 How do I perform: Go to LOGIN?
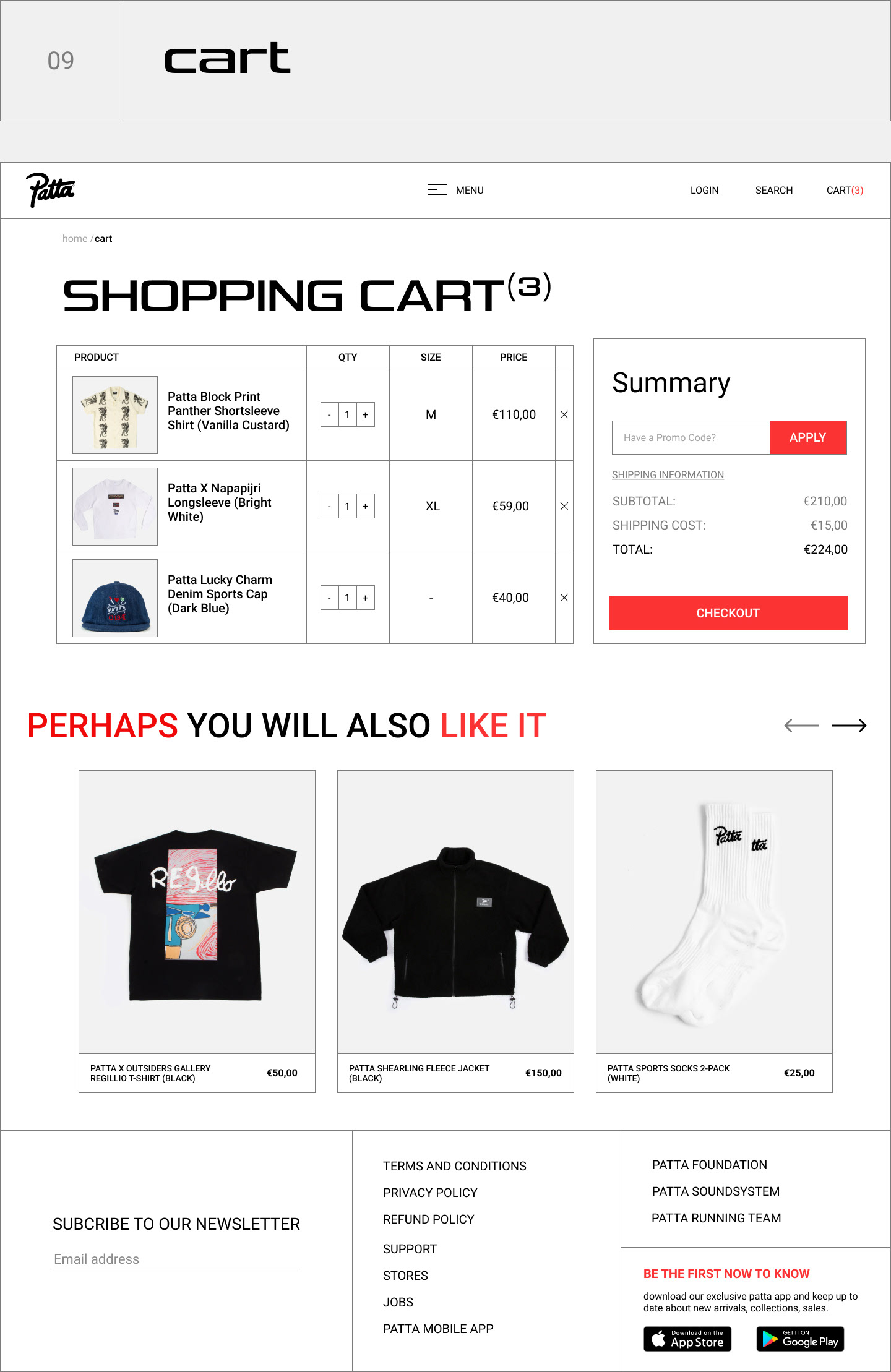704,190
